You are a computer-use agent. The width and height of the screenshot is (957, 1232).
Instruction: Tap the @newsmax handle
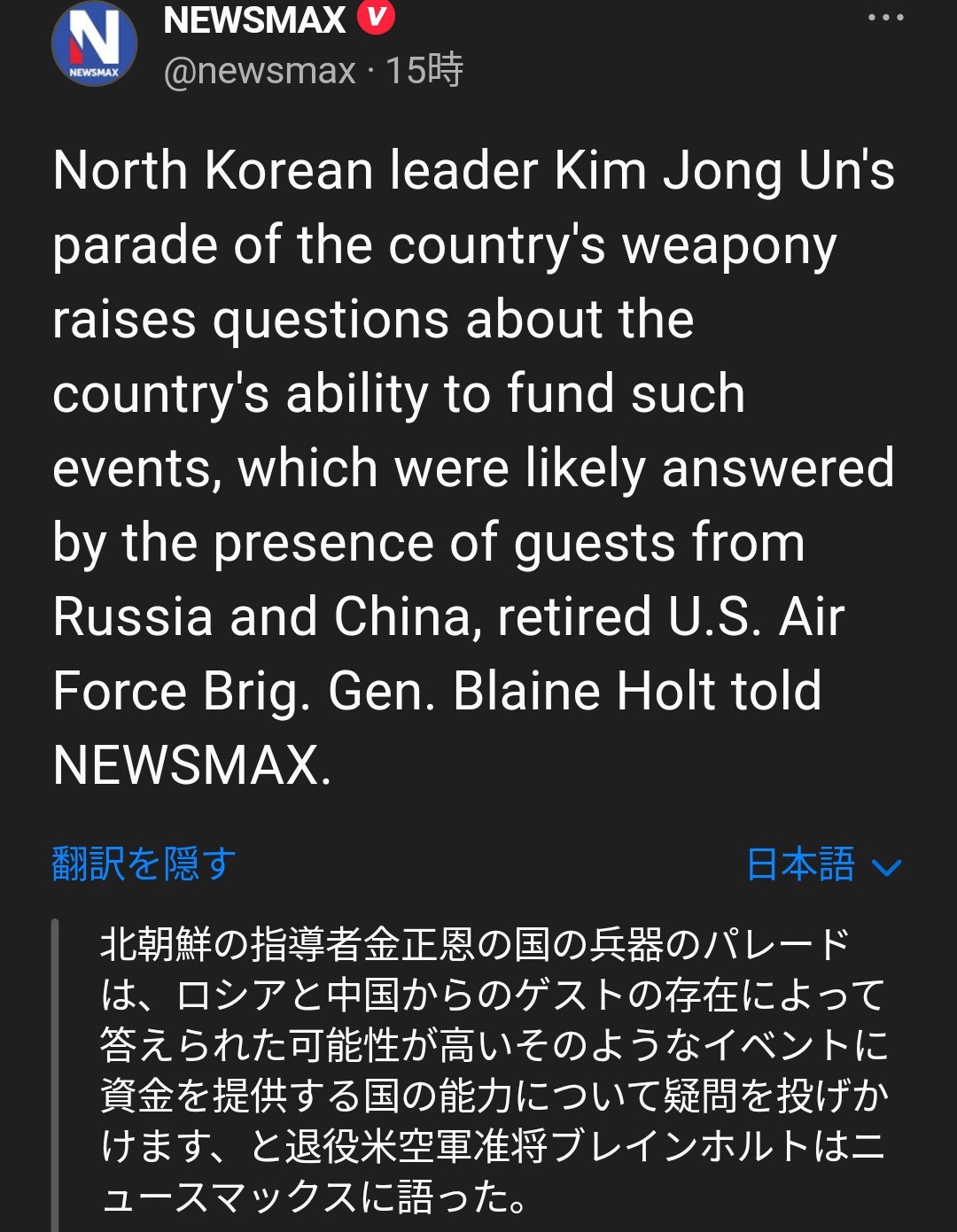[x=260, y=71]
